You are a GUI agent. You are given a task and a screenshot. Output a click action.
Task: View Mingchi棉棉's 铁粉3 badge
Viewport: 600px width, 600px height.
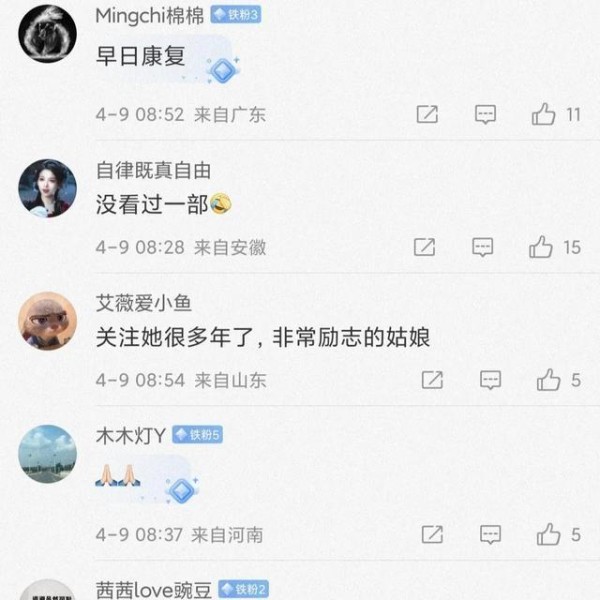236,15
